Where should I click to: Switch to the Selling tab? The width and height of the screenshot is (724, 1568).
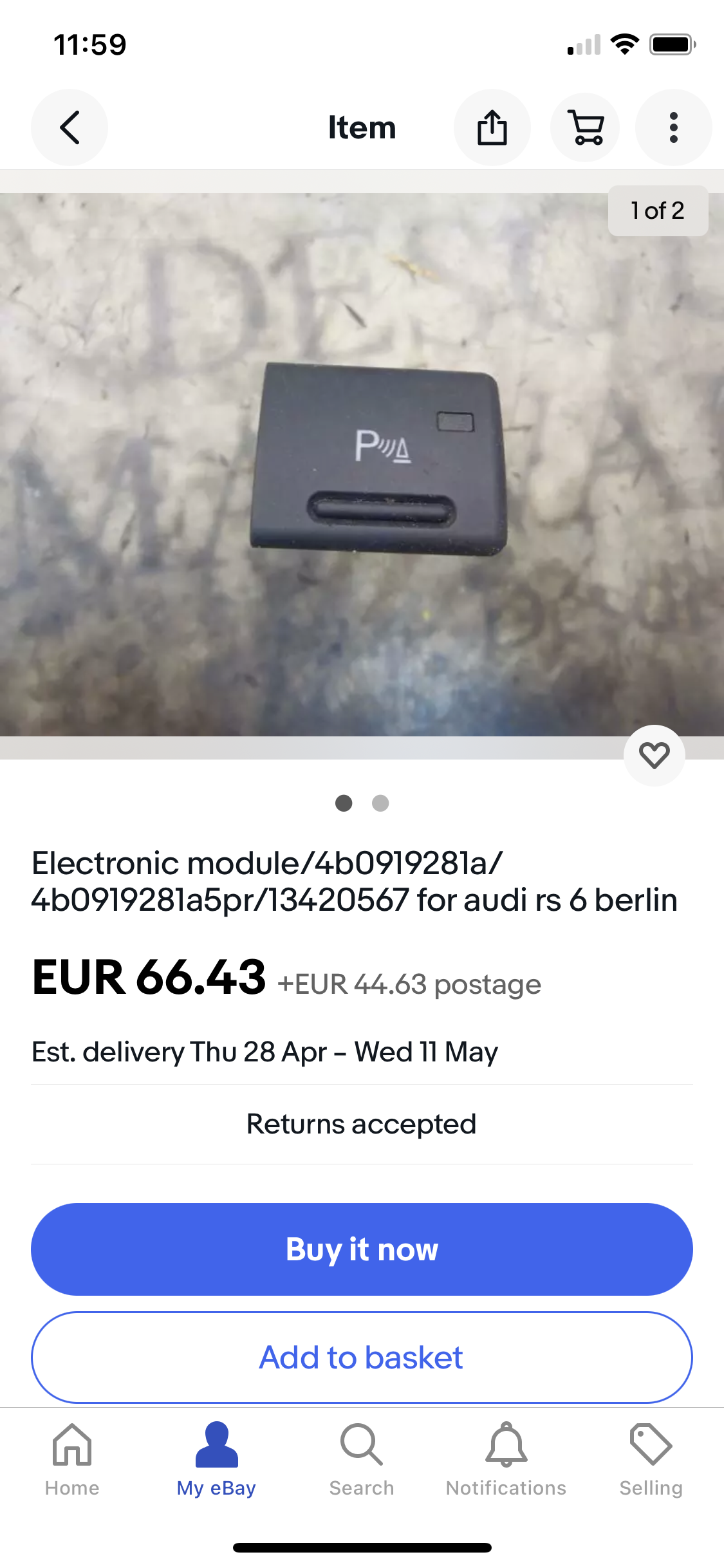(x=651, y=1460)
